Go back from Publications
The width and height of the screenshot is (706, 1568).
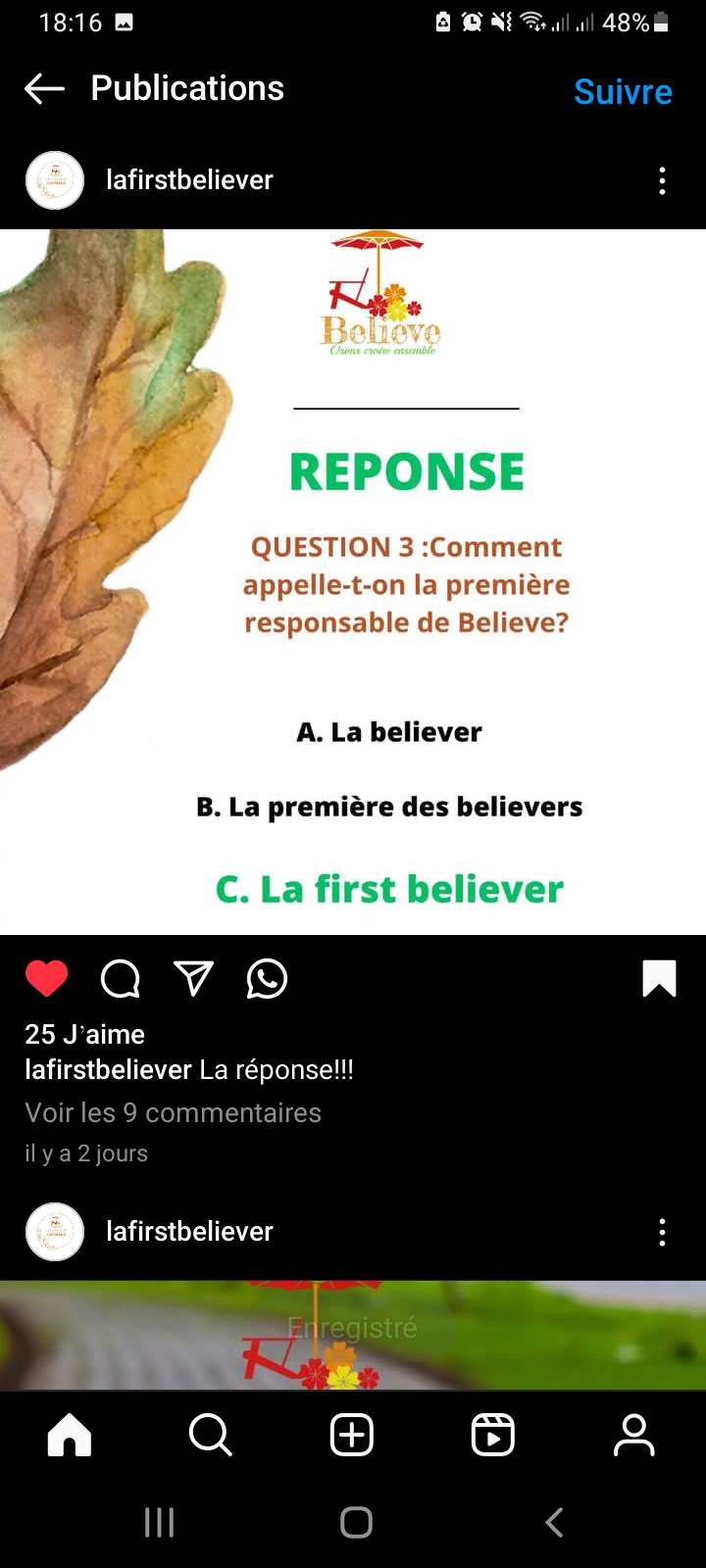(44, 89)
